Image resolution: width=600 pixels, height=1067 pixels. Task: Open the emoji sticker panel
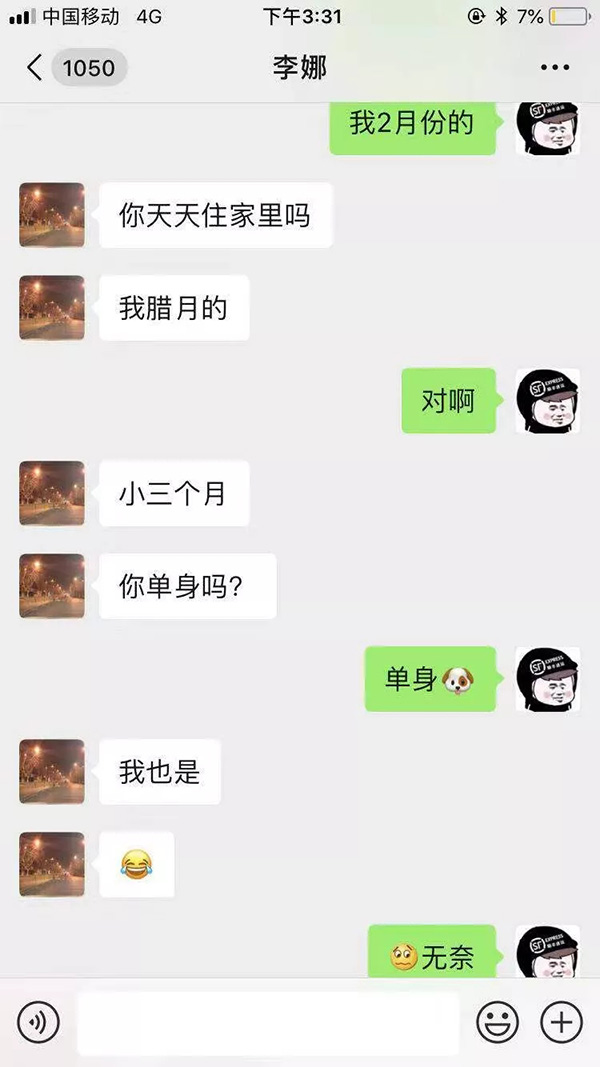pos(497,1022)
